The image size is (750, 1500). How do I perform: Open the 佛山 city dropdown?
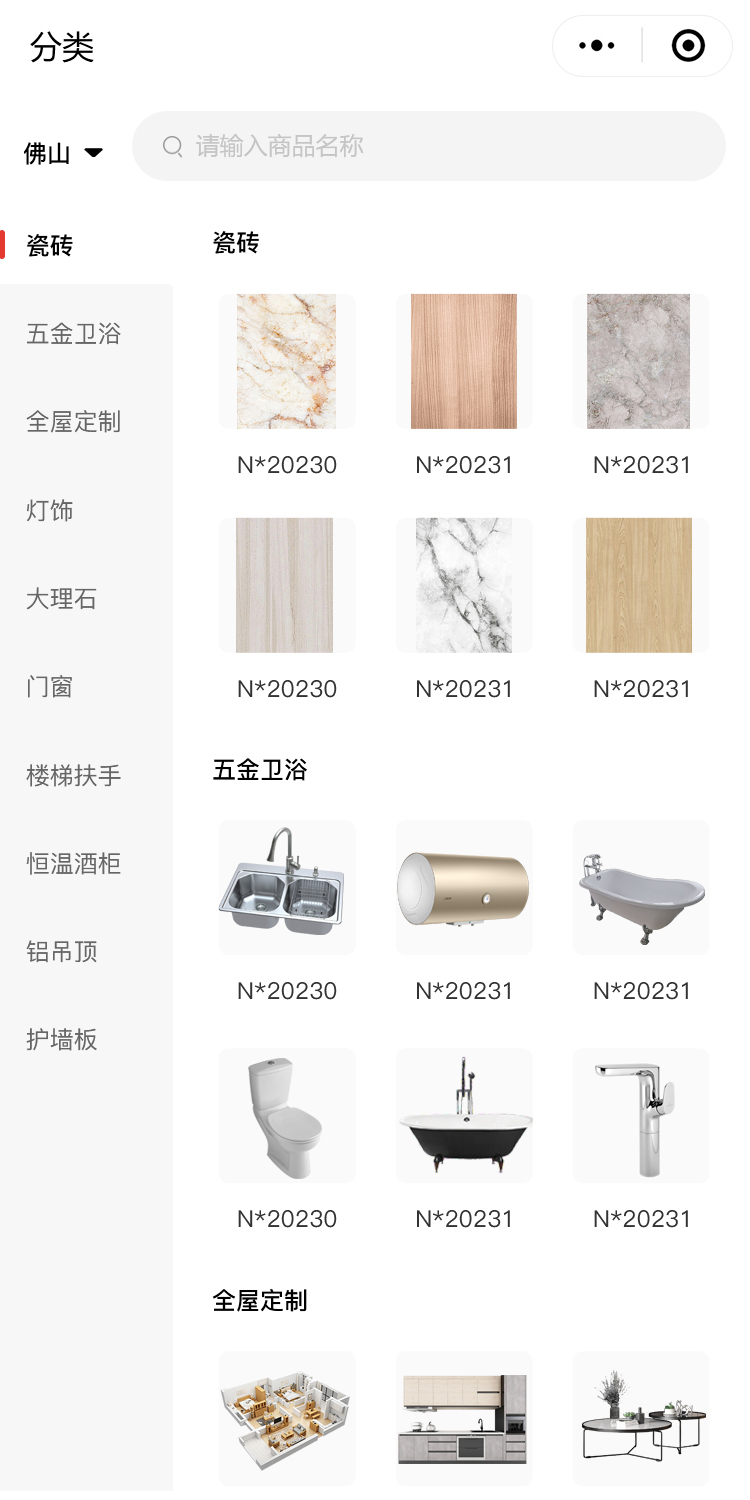[64, 153]
